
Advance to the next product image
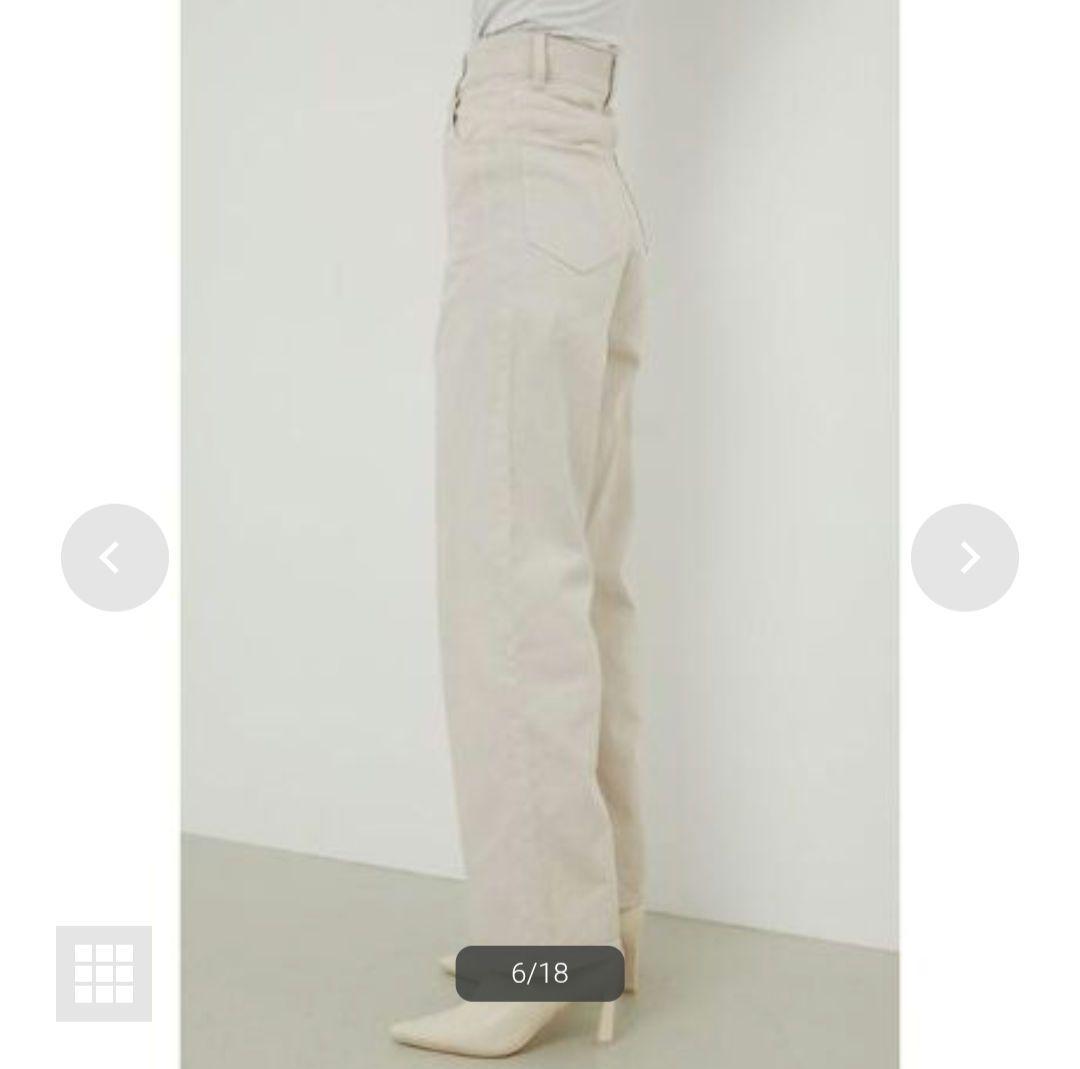point(964,557)
